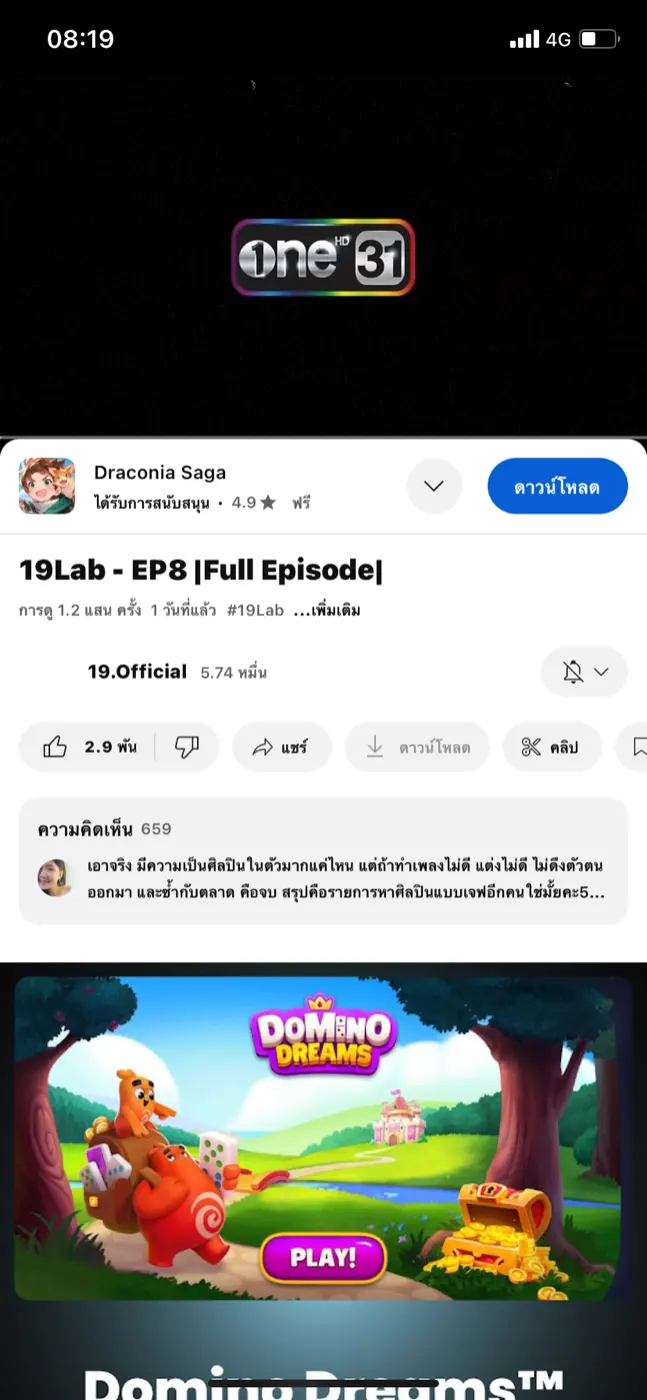This screenshot has height=1400, width=647.
Task: Open notification bell options for 19.Official
Action: (x=584, y=672)
